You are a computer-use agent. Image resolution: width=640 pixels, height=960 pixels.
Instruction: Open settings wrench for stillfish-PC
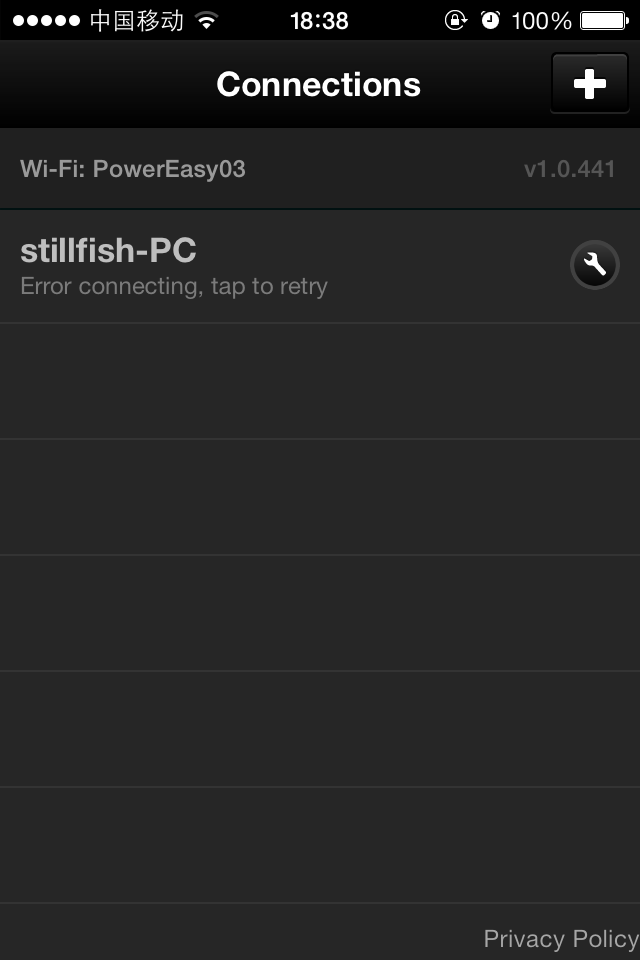tap(595, 266)
